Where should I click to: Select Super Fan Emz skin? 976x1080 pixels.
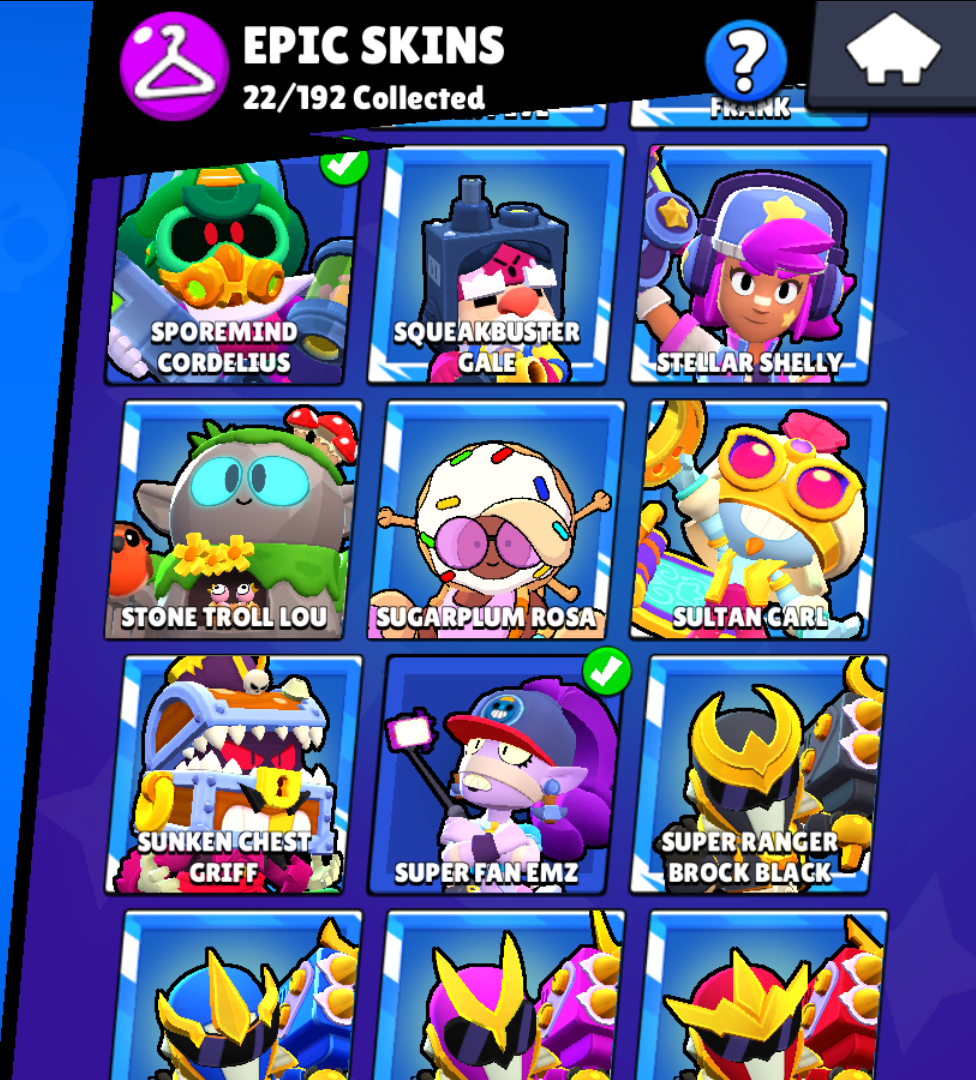[496, 775]
